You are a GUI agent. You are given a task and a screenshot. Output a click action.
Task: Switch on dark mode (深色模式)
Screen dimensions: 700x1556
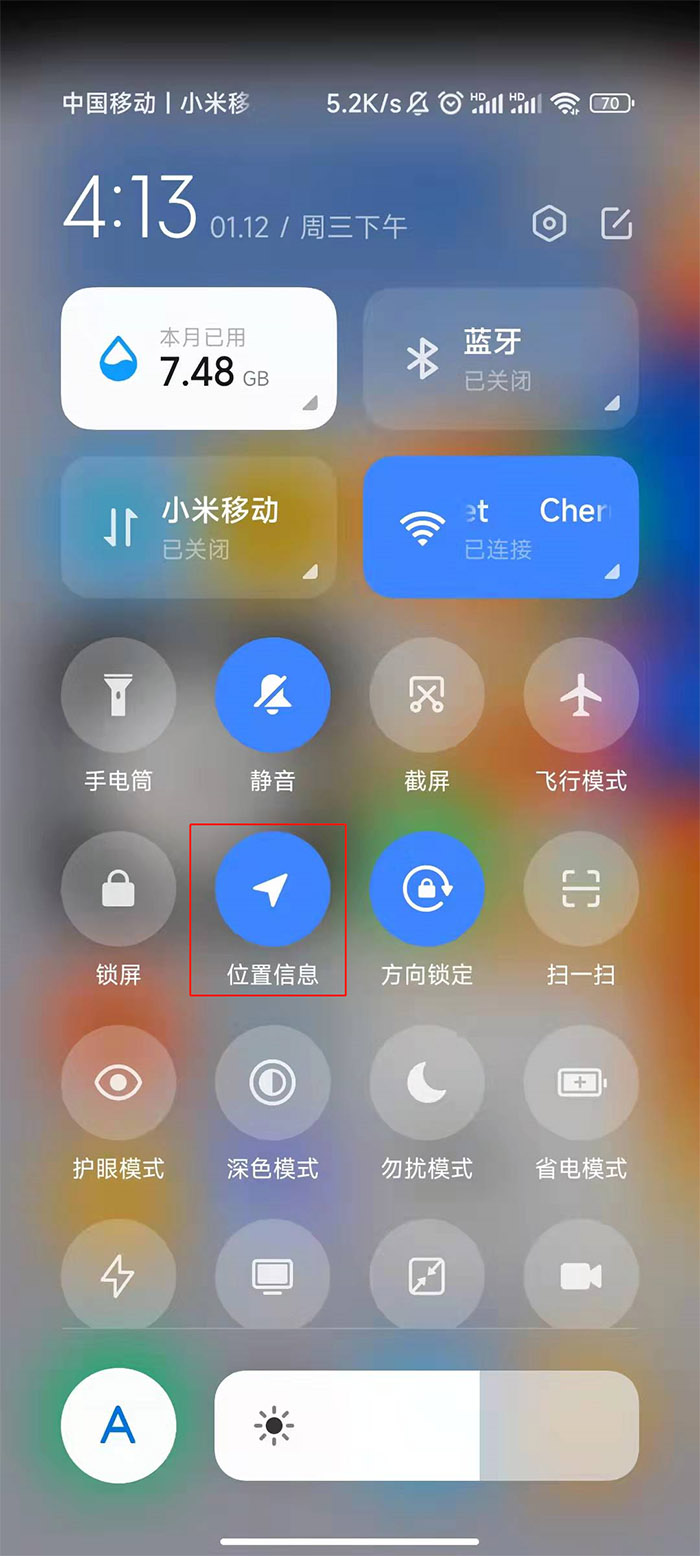(272, 1082)
